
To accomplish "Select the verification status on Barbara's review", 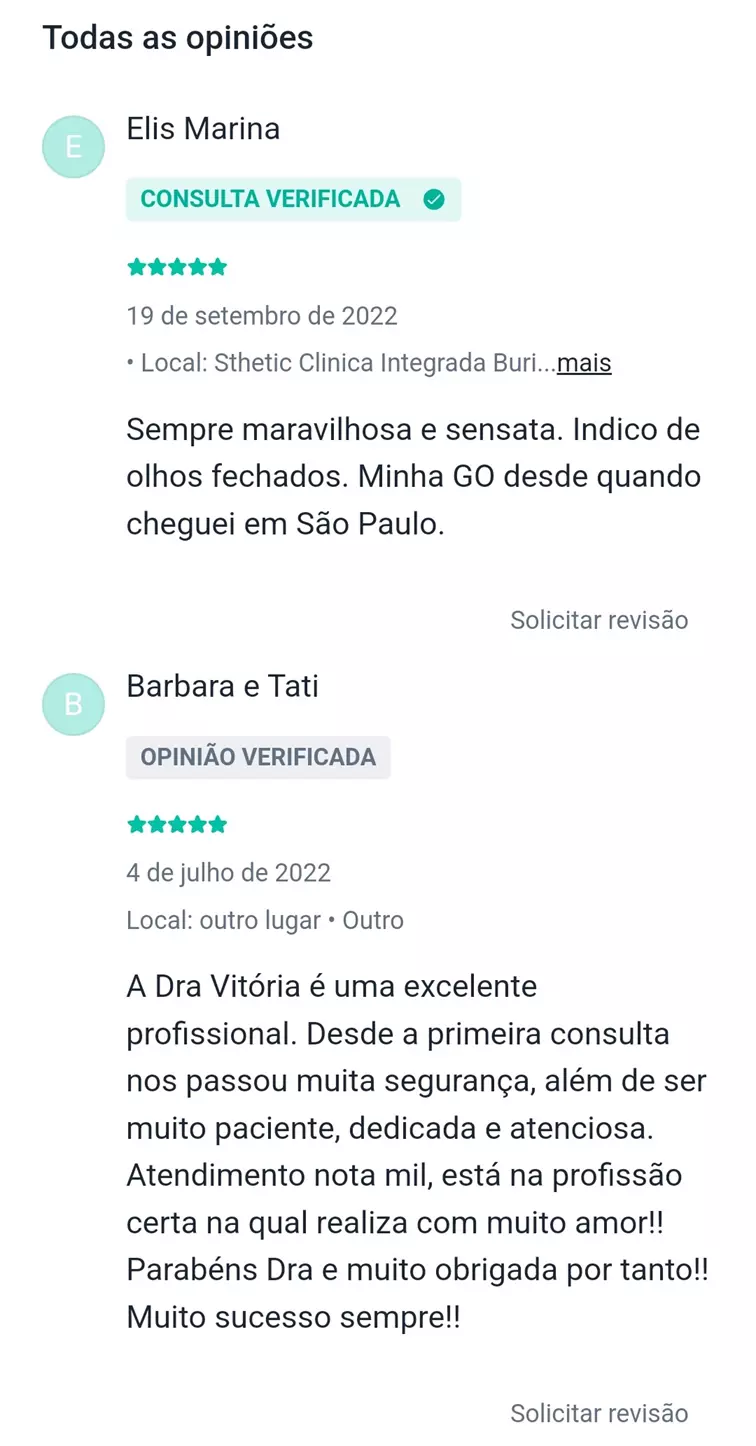I will (258, 757).
